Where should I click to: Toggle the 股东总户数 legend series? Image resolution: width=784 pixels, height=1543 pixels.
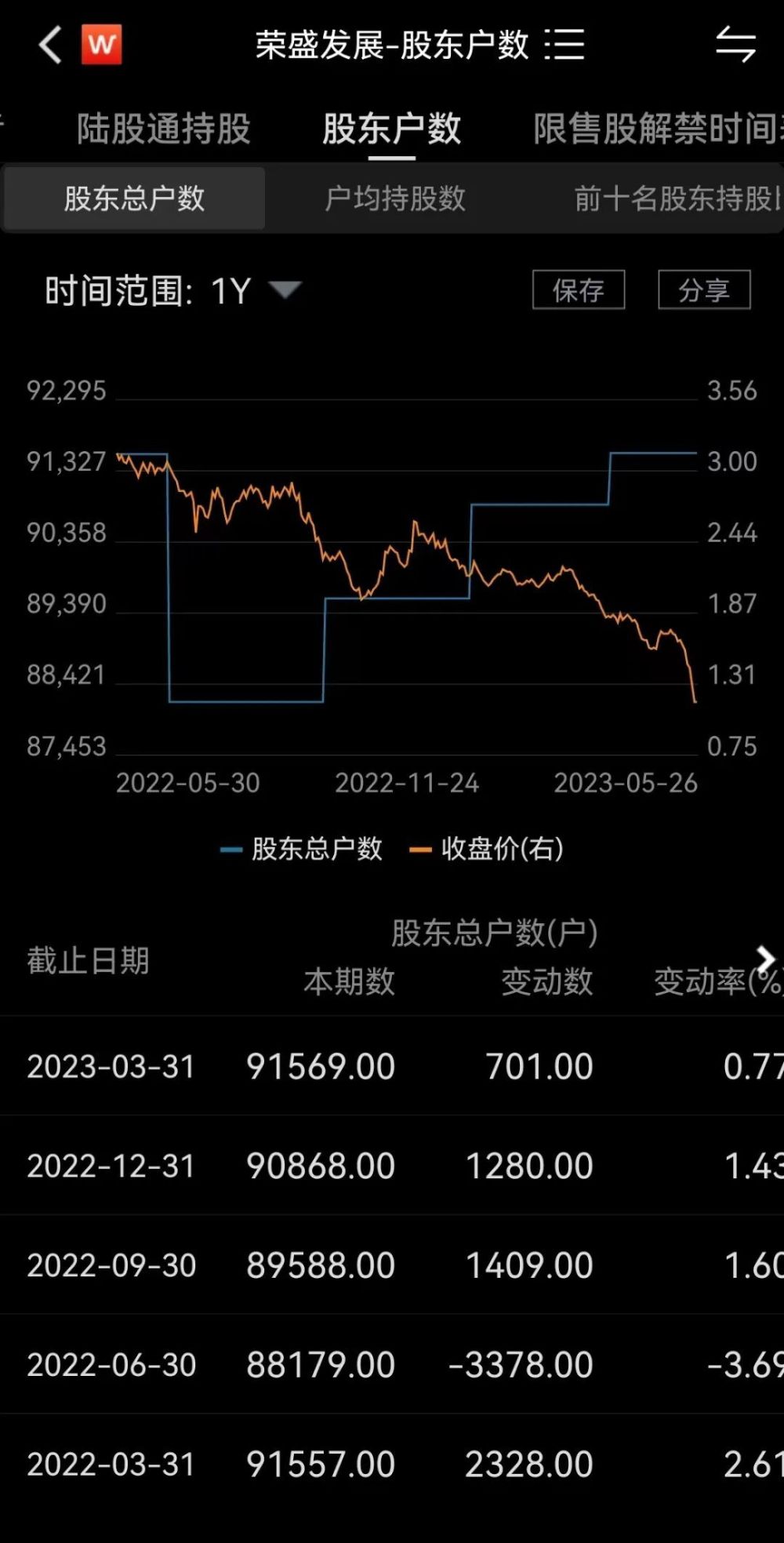(302, 849)
